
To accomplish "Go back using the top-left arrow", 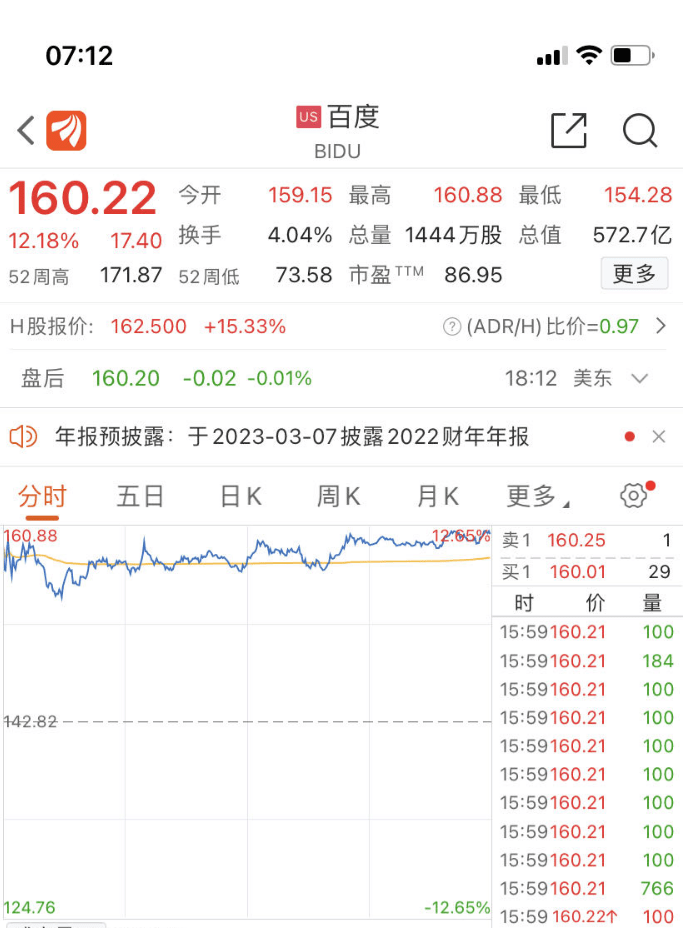I will (26, 130).
